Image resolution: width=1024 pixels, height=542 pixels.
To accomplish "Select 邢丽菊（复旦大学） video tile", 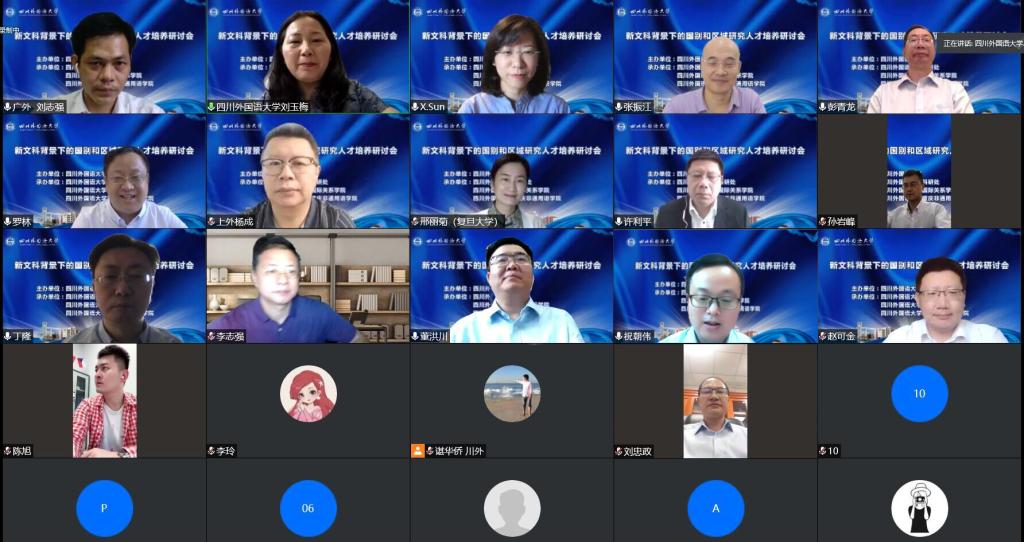I will tap(511, 171).
